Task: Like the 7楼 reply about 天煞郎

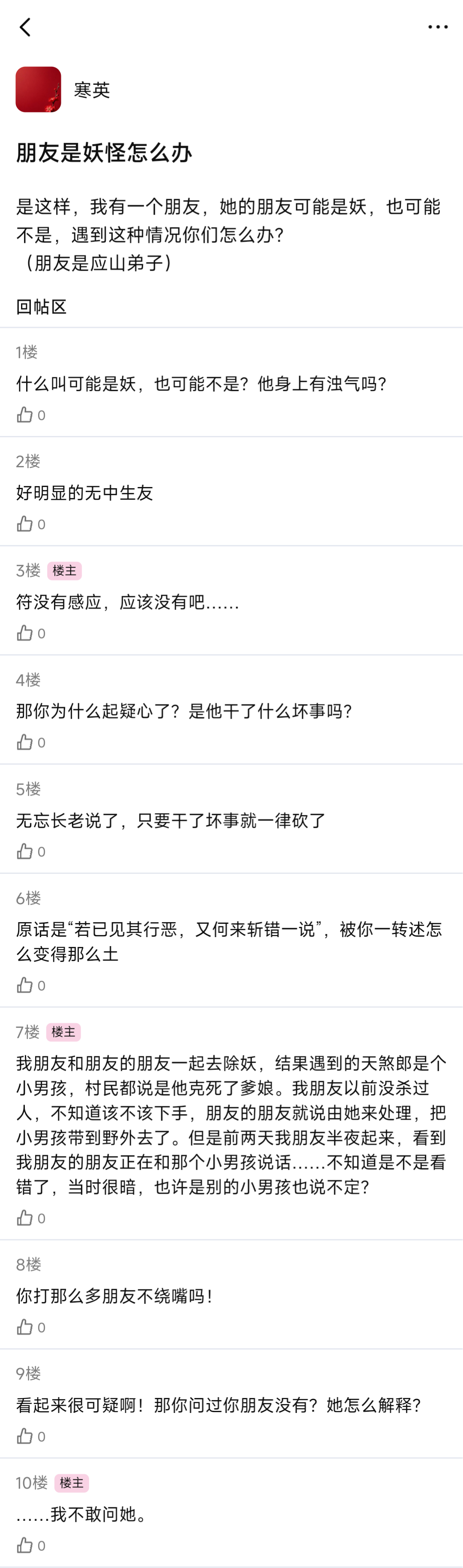Action: [25, 1217]
